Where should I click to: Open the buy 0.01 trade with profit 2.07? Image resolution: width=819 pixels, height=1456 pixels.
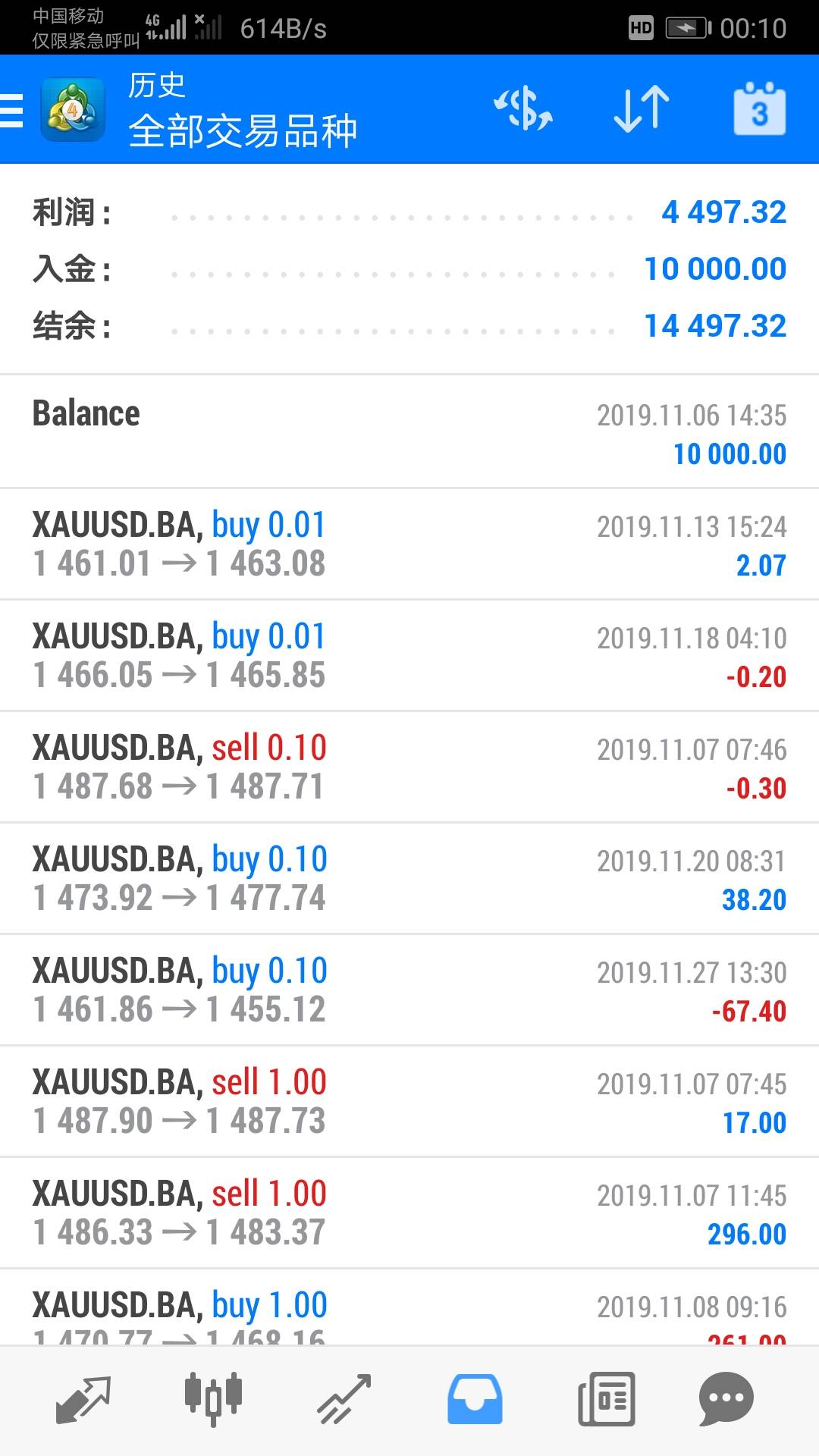click(409, 544)
